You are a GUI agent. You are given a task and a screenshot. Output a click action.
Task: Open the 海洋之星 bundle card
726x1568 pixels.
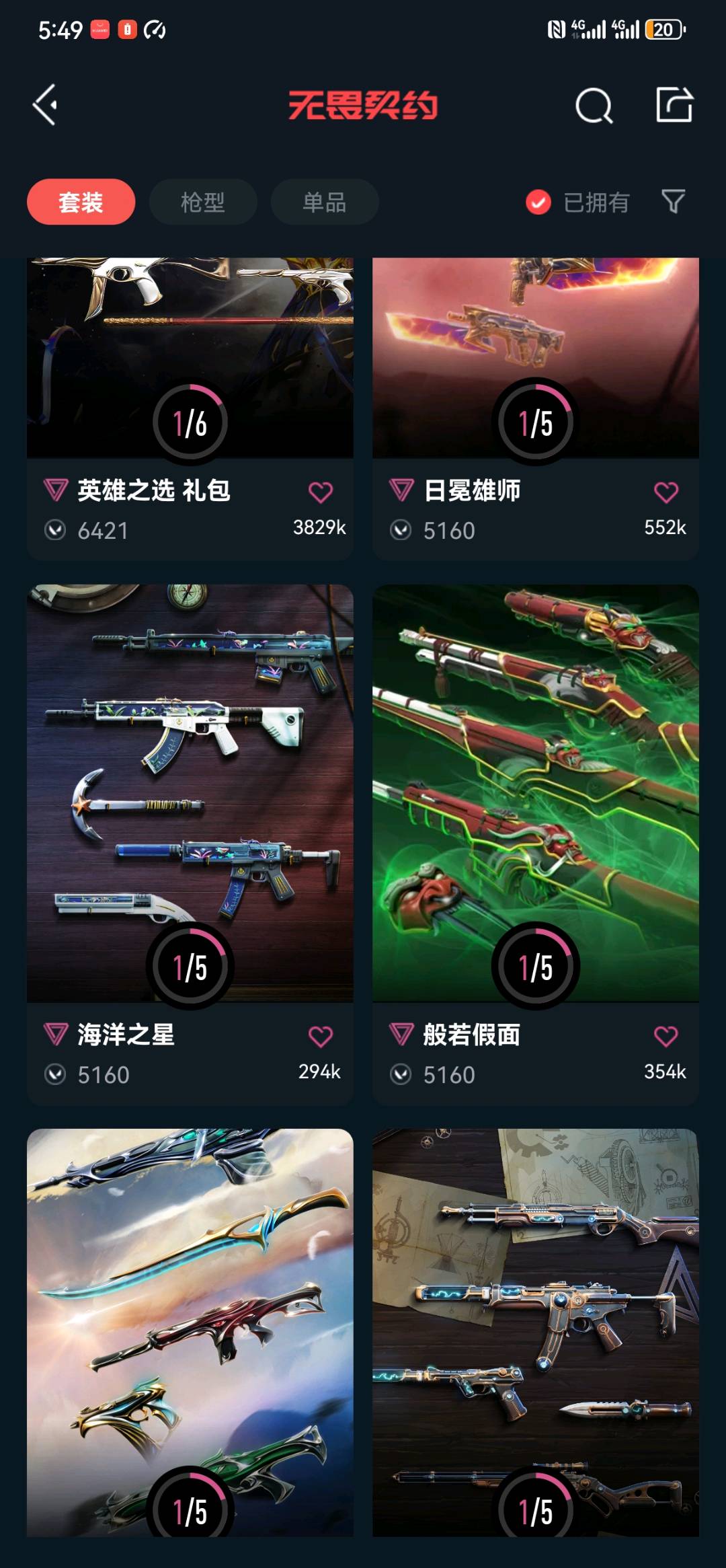(x=190, y=794)
